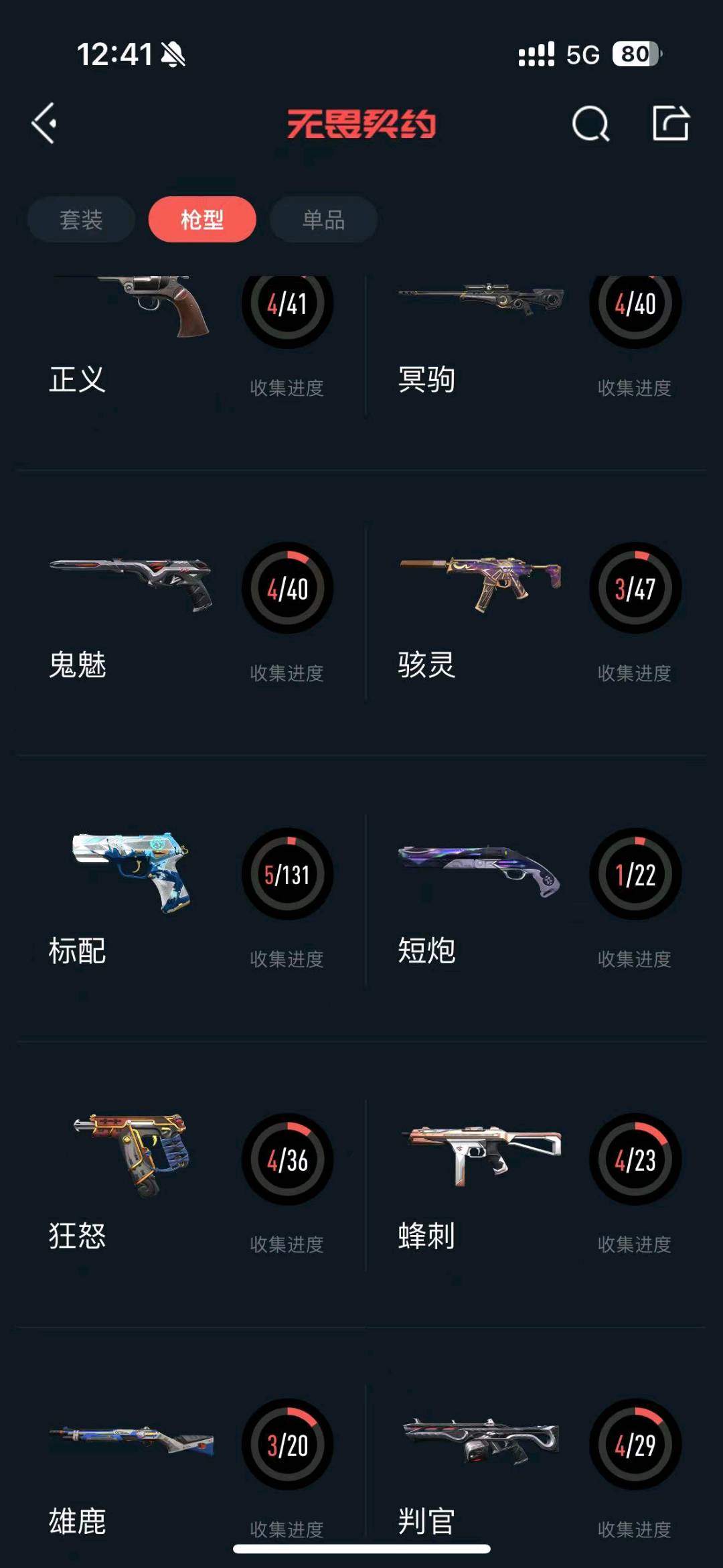View the 骇灵 skin collection
Viewport: 723px width, 1568px height.
pos(539,615)
